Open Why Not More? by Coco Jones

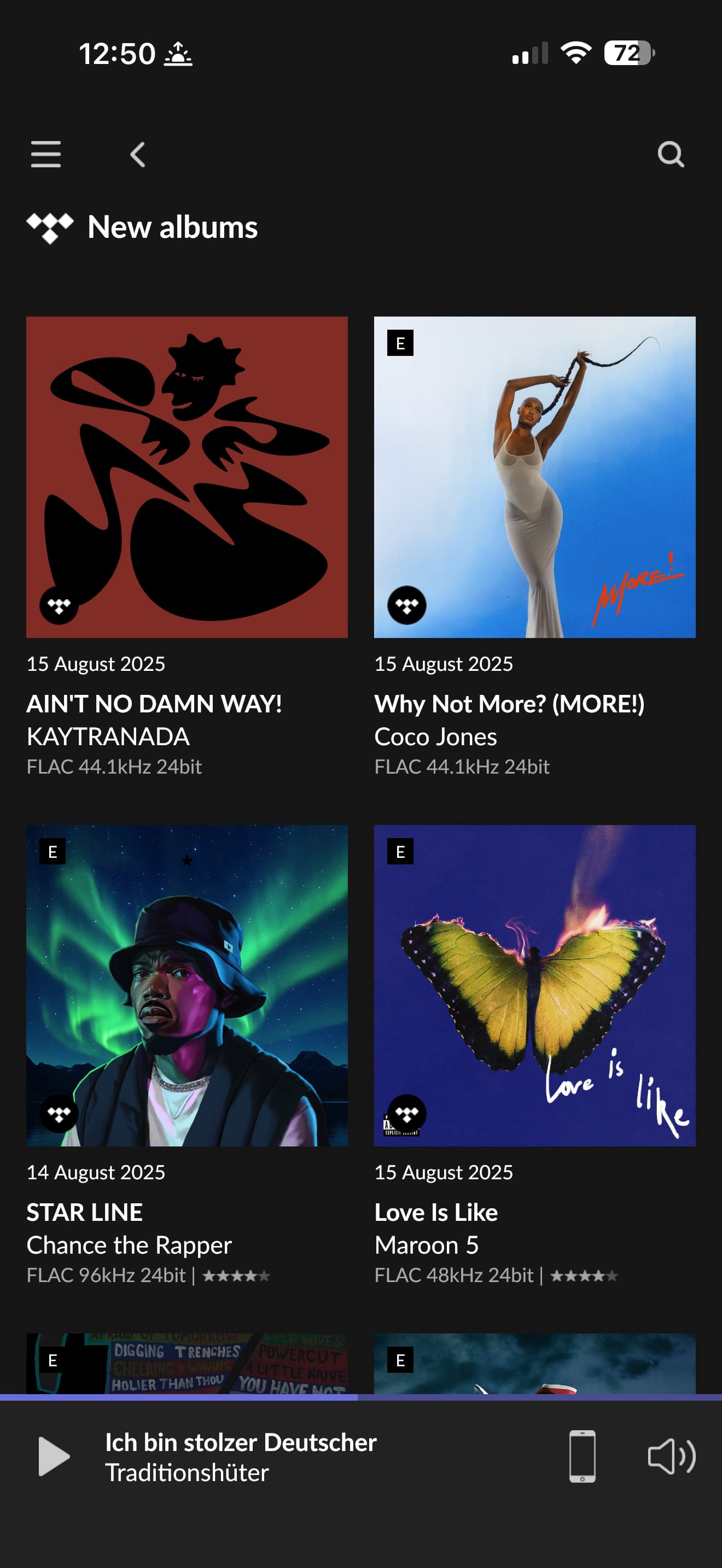point(534,477)
